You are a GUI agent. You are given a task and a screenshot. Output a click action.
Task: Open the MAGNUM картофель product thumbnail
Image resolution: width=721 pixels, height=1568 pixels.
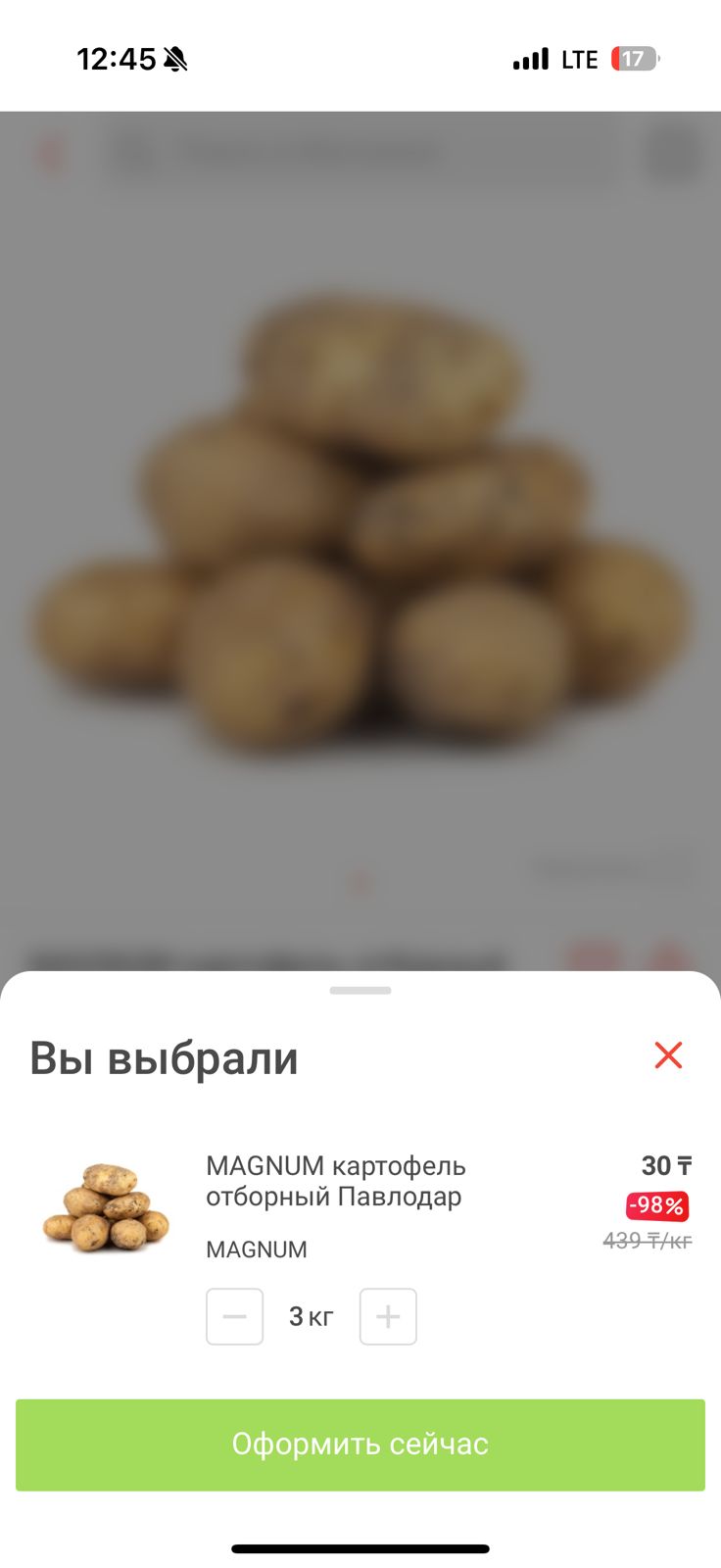106,1207
